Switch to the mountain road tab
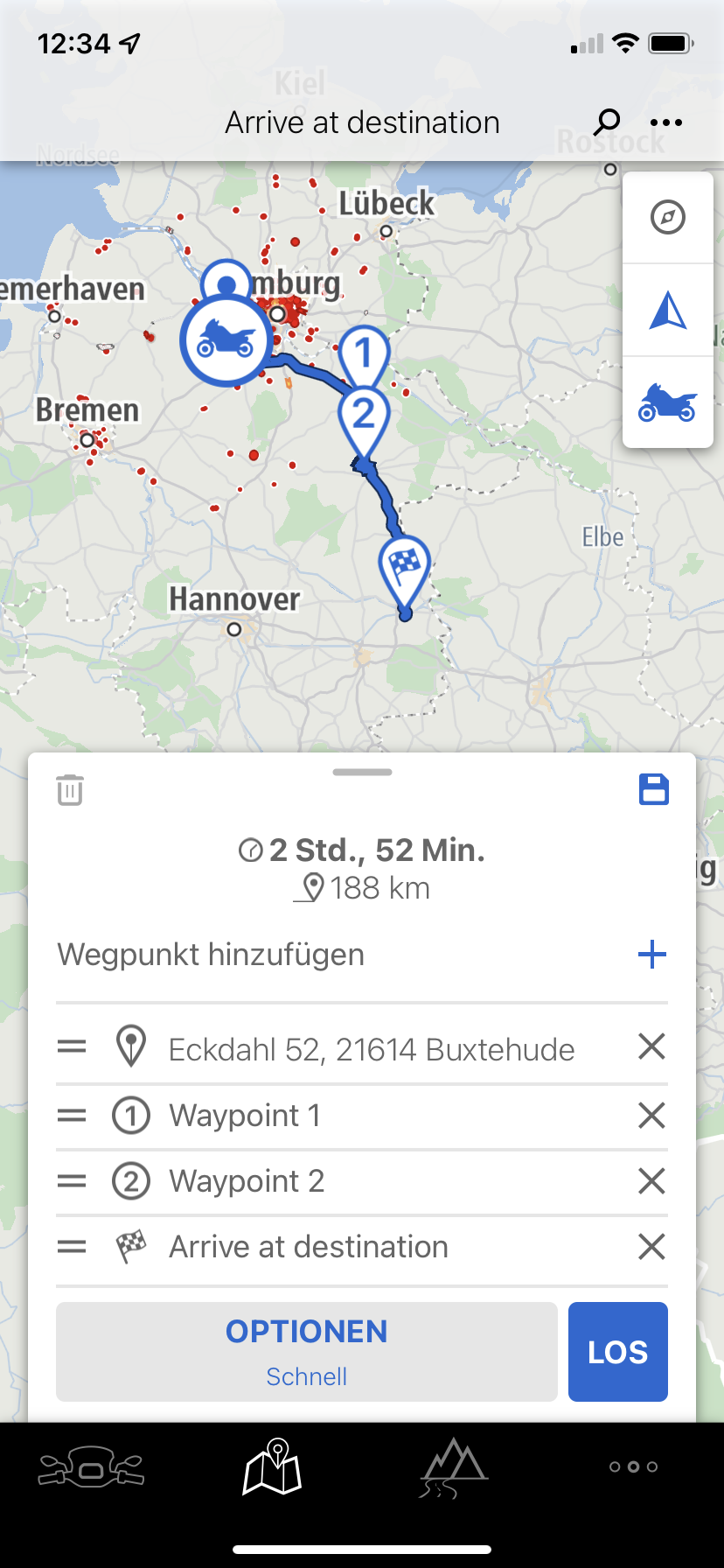724x1568 pixels. click(x=453, y=1466)
